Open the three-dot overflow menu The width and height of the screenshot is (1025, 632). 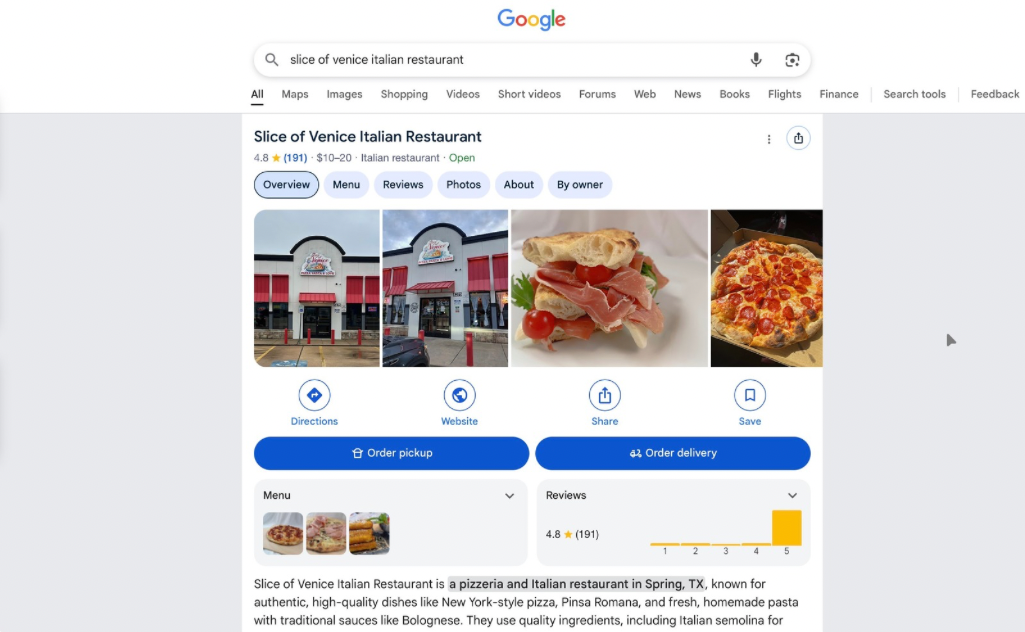coord(769,139)
